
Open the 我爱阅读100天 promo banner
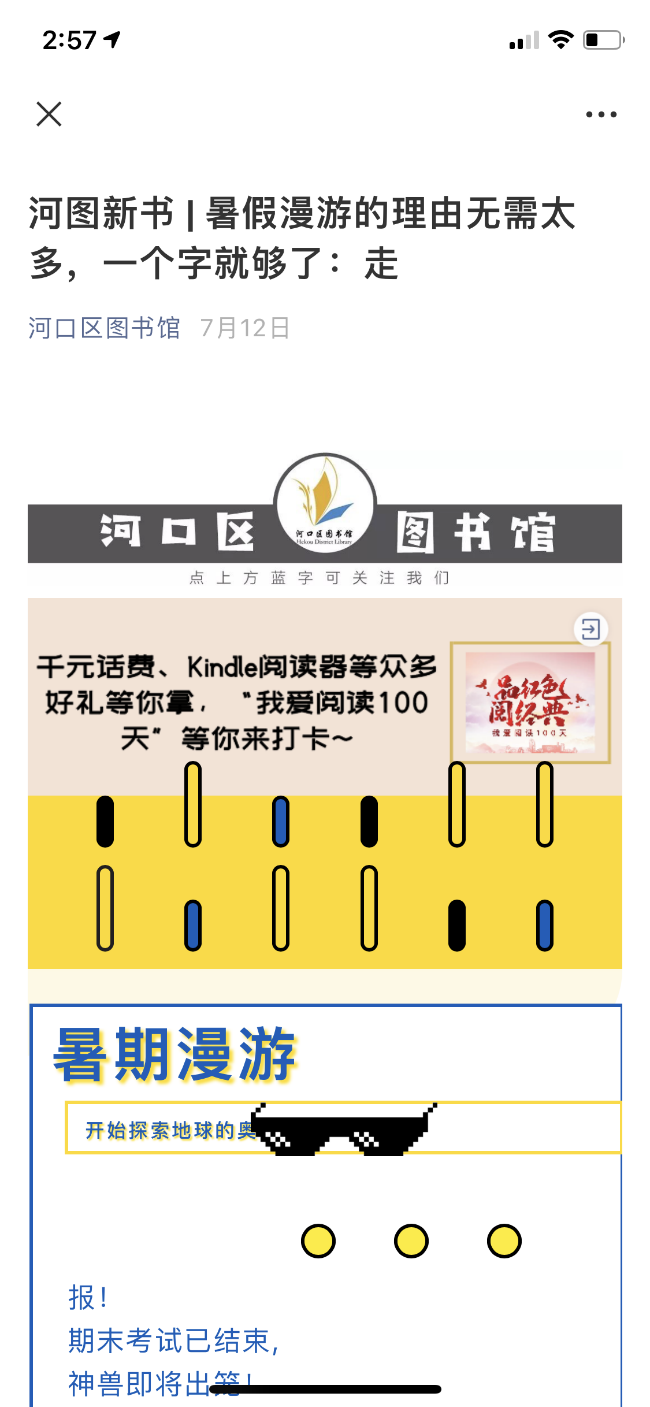530,702
